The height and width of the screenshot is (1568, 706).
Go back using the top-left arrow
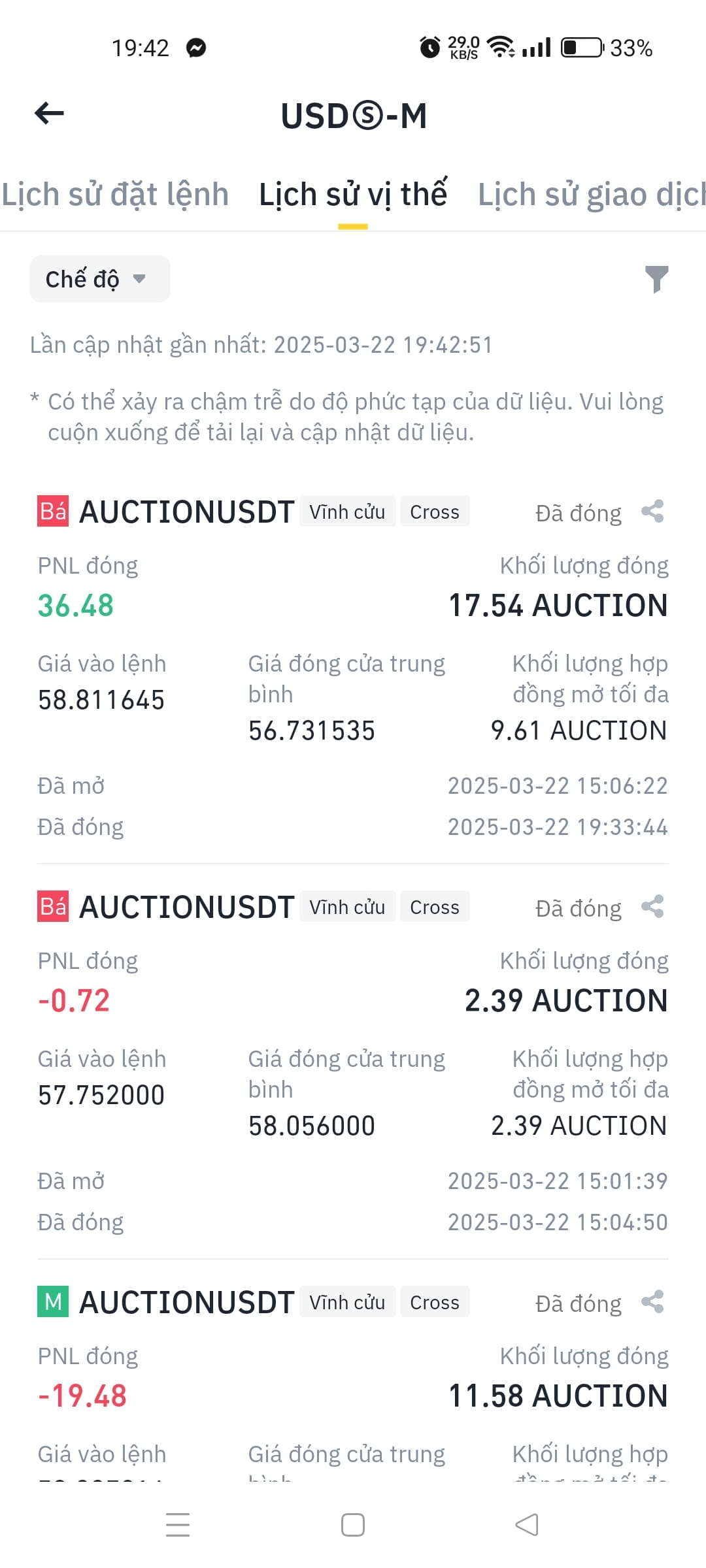49,114
